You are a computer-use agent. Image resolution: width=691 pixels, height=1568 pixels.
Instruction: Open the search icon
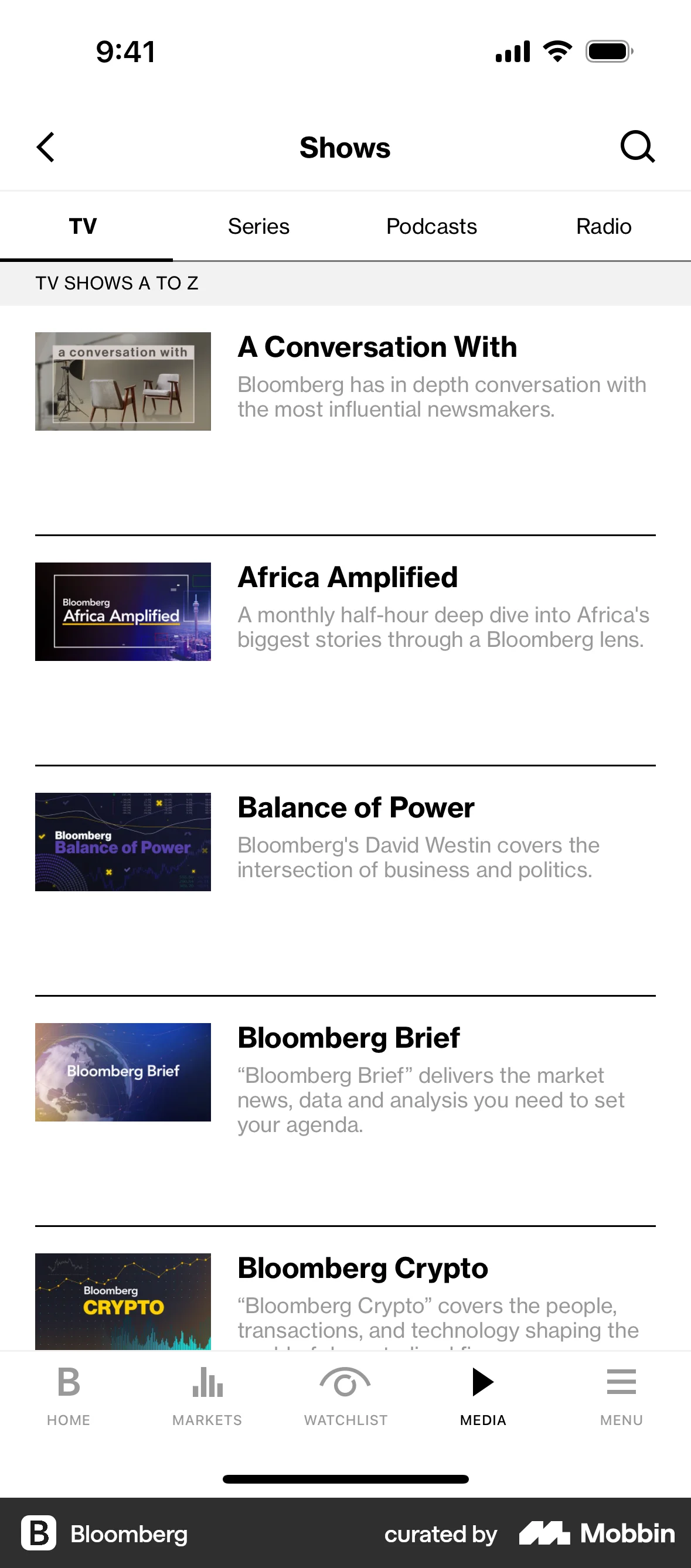coord(638,146)
